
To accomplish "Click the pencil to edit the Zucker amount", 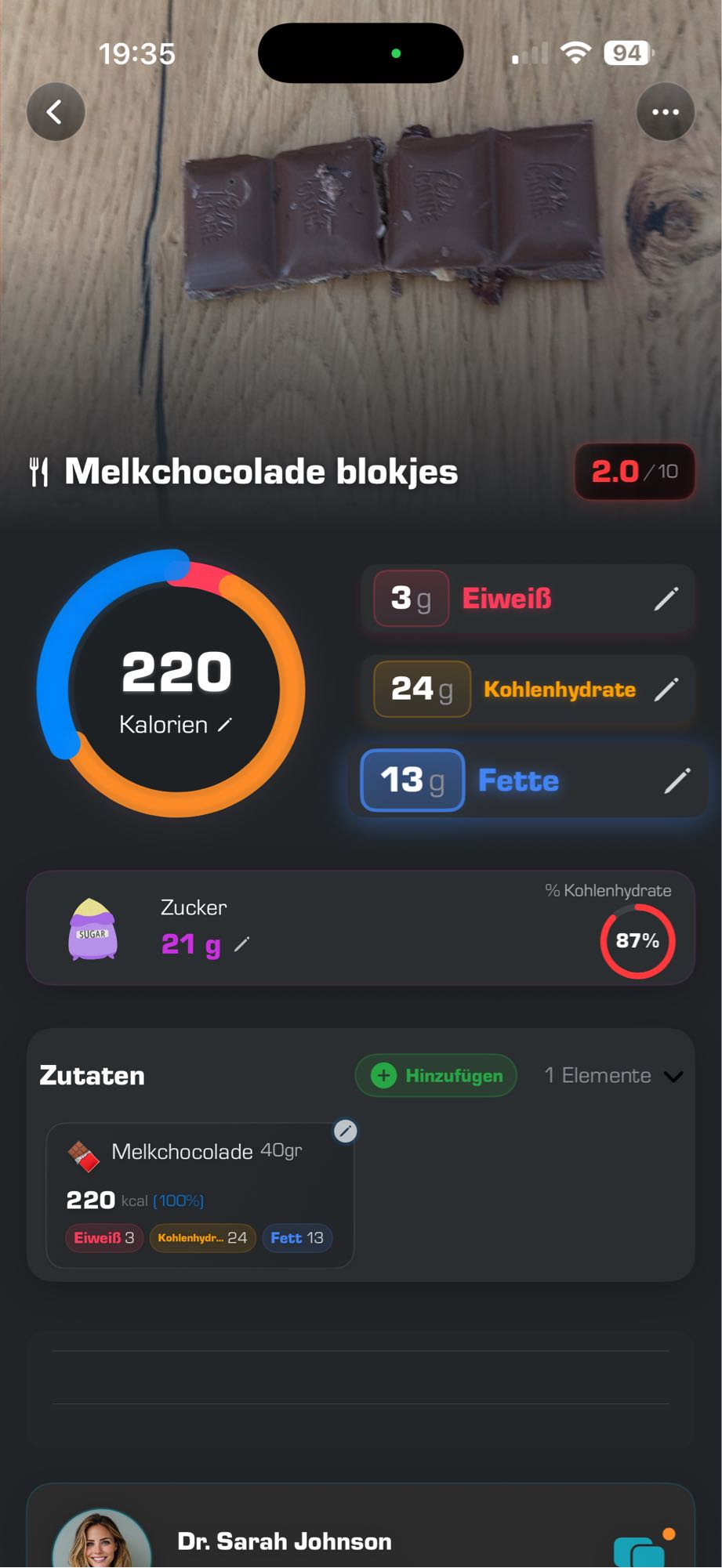I will pos(240,945).
